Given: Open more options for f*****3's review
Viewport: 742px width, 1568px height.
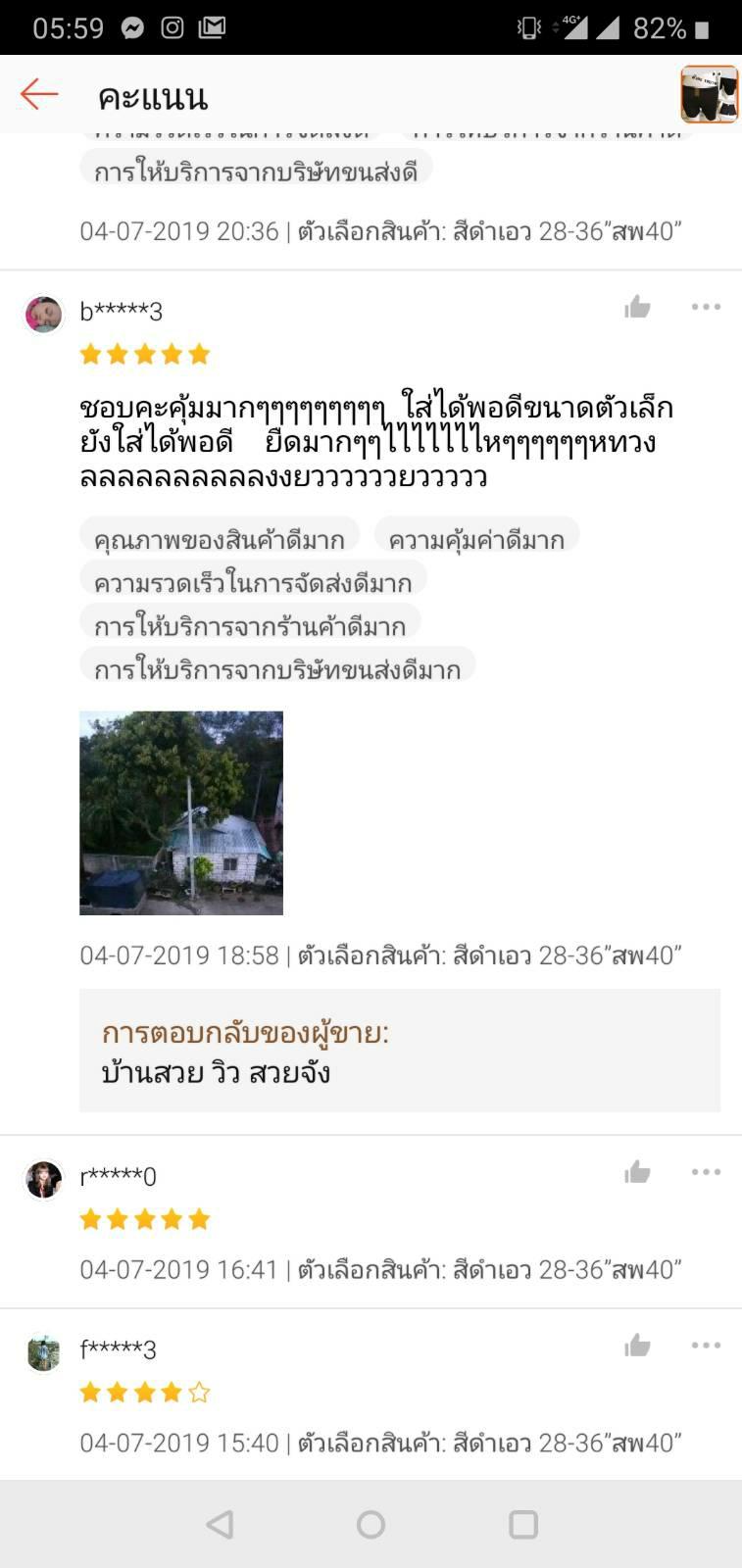Looking at the screenshot, I should 706,1346.
